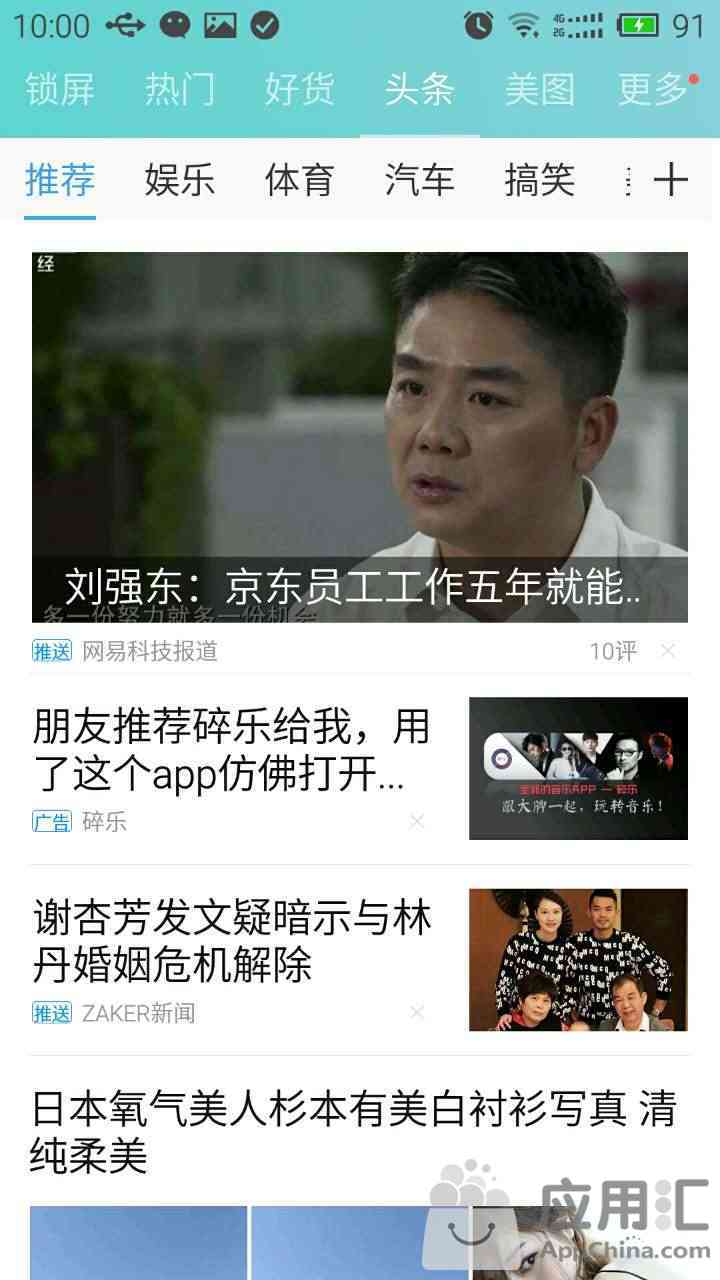Switch to the 锁屏 tab
The height and width of the screenshot is (1280, 720).
tap(60, 90)
